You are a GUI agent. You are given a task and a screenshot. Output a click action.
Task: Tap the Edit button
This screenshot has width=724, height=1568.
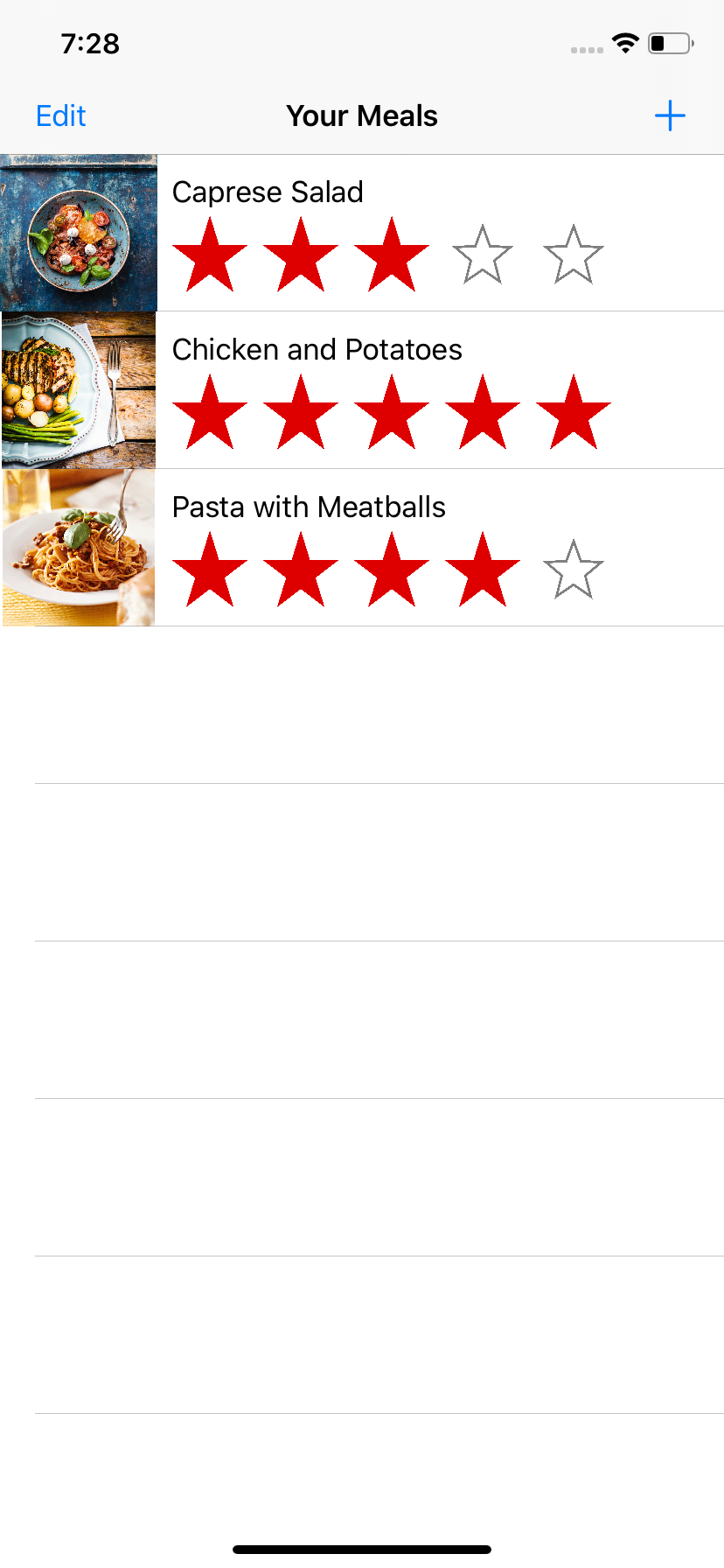[60, 115]
